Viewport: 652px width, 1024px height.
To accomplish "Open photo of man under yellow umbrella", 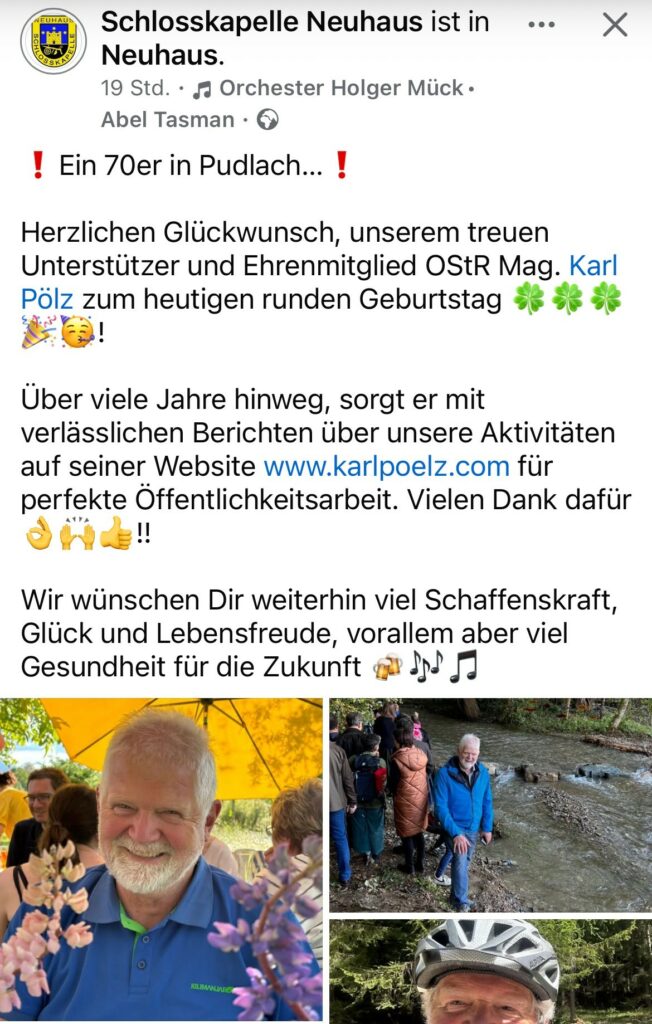I will (x=161, y=858).
